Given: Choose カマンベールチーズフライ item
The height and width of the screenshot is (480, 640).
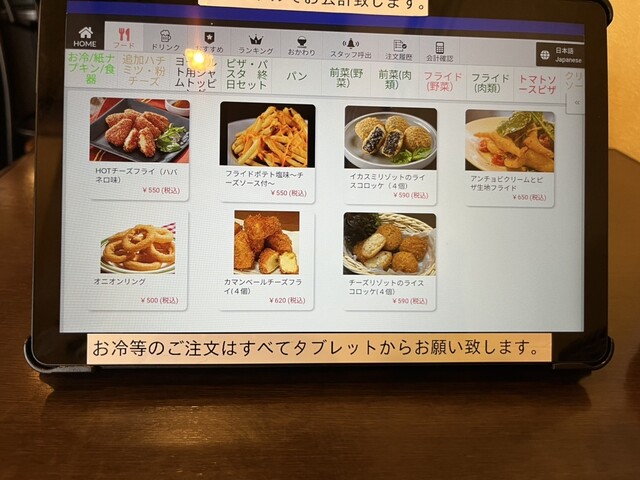Looking at the screenshot, I should 266,260.
